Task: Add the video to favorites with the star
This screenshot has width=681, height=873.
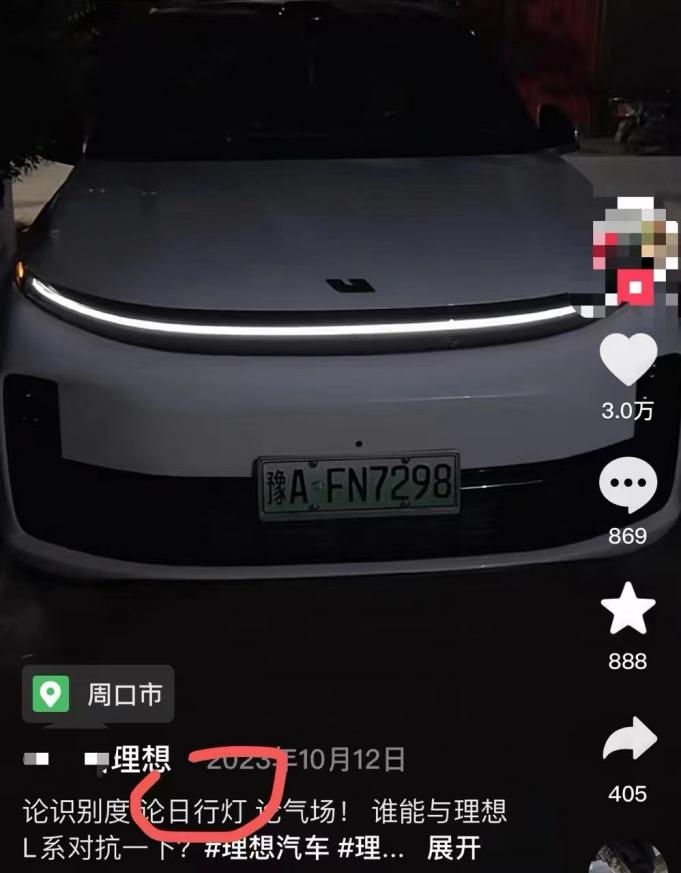Action: point(628,609)
